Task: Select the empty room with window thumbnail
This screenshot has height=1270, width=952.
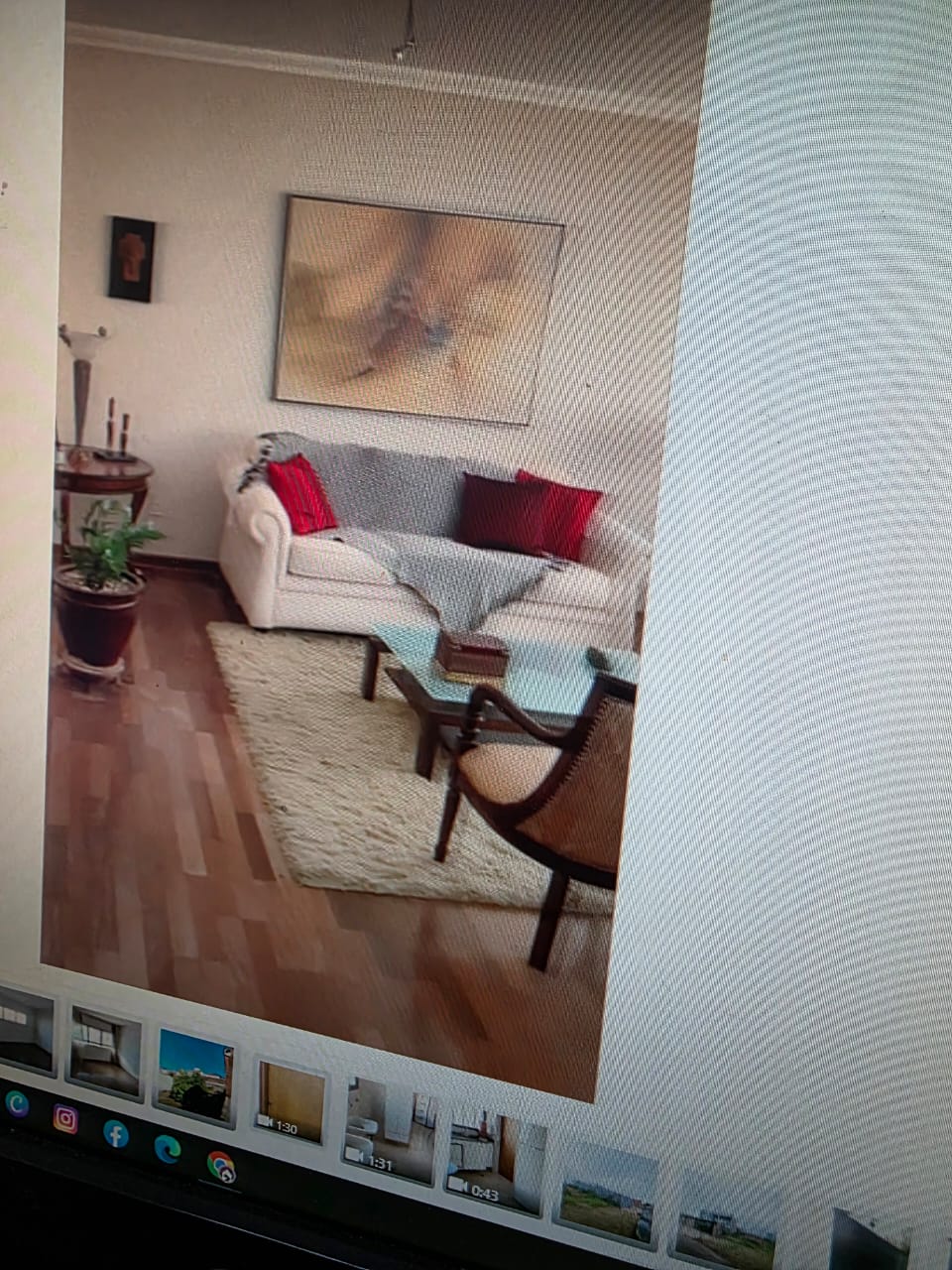Action: pos(105,1051)
